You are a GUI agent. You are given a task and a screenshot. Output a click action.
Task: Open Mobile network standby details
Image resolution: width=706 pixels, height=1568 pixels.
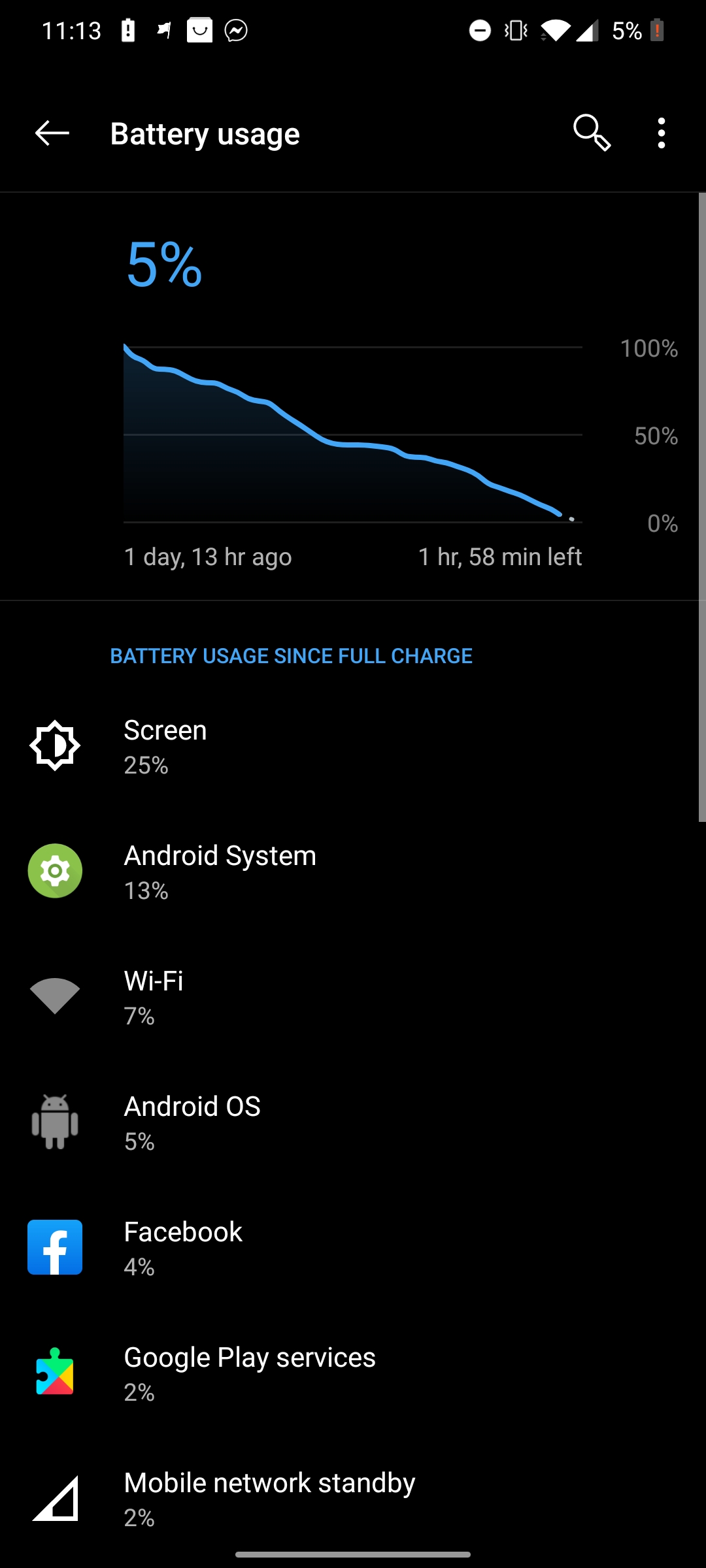[353, 1499]
